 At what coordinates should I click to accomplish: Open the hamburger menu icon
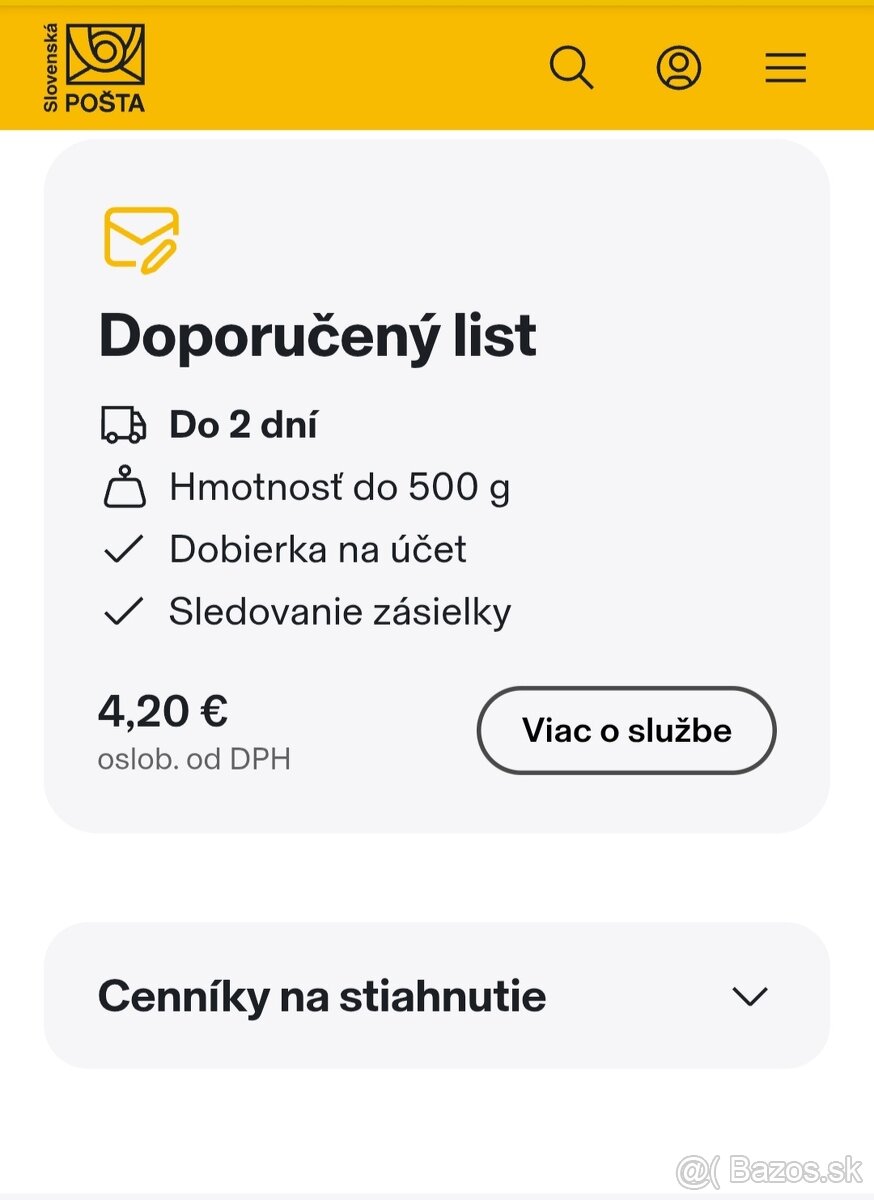(x=786, y=67)
